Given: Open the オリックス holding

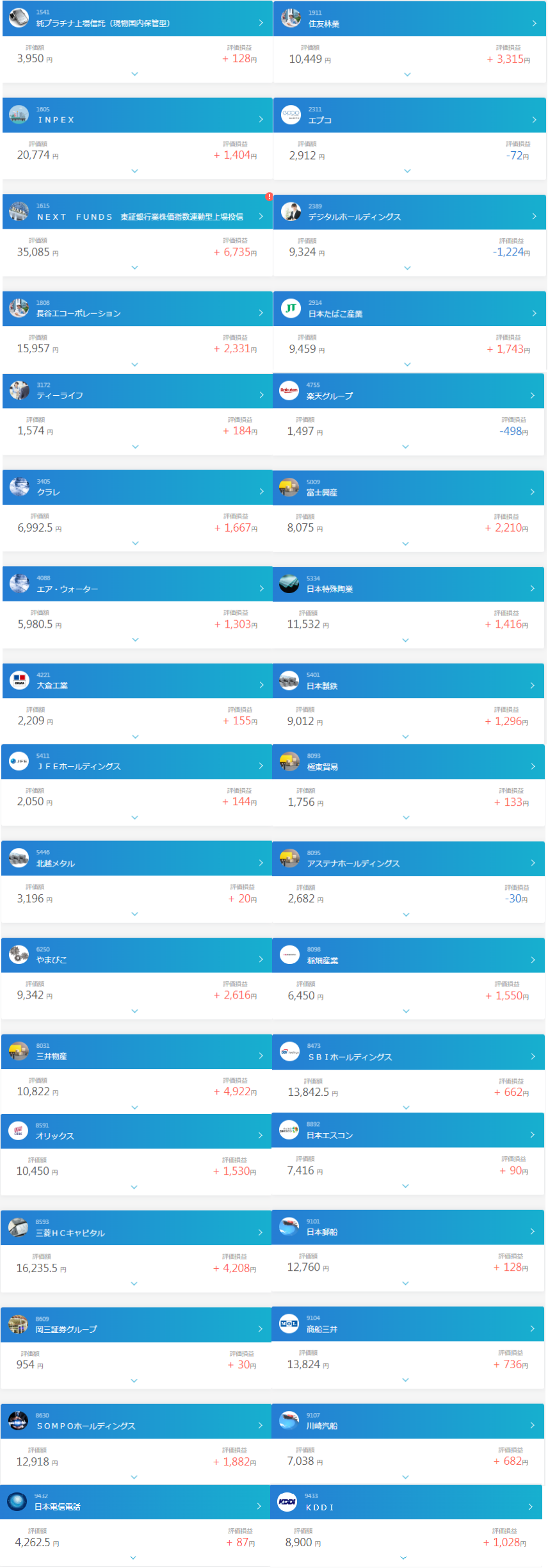Looking at the screenshot, I should point(136,1131).
